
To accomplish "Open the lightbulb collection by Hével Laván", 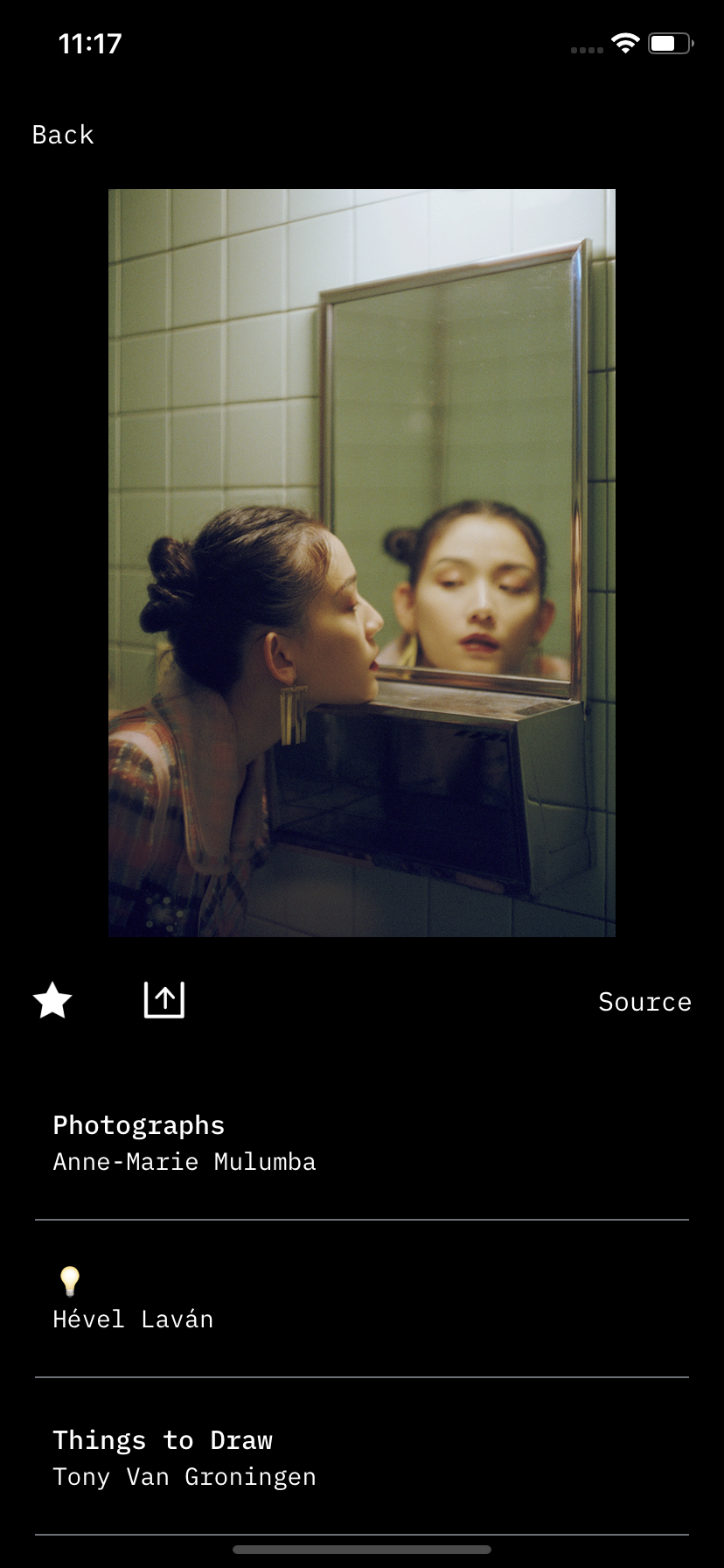I will pos(133,1300).
